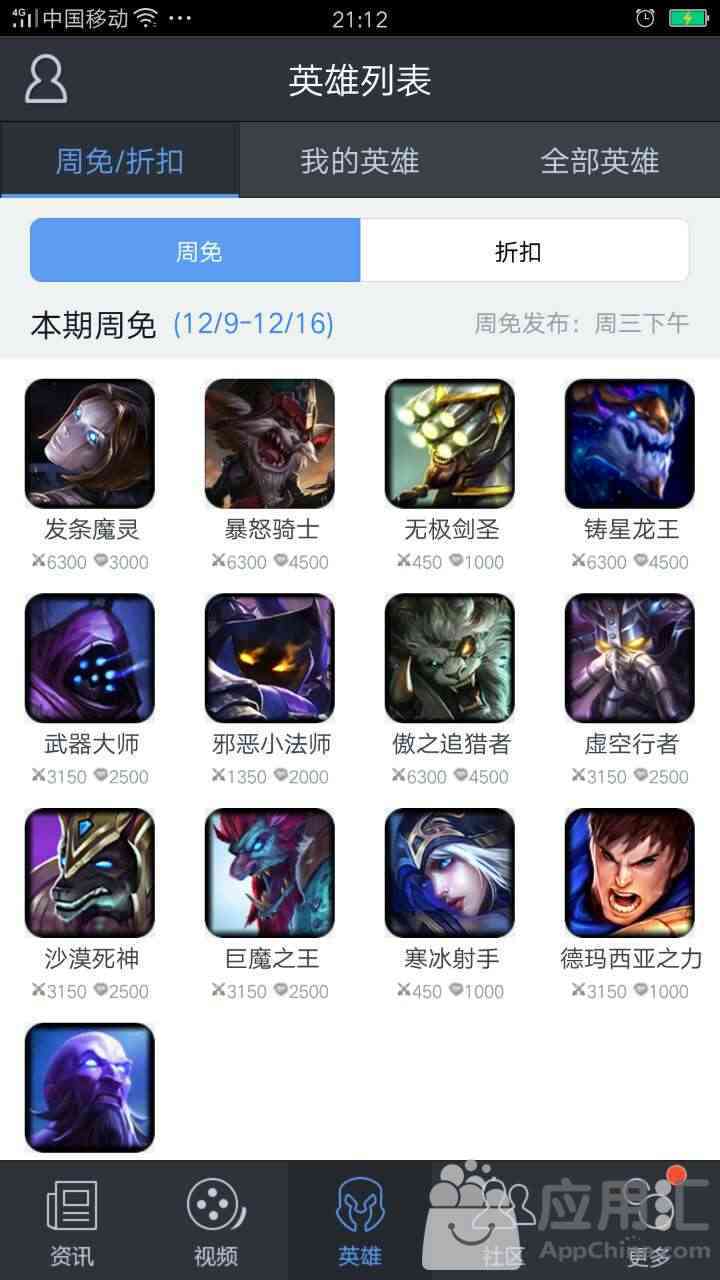Select the 周免 segment
This screenshot has height=1280, width=720.
(195, 251)
